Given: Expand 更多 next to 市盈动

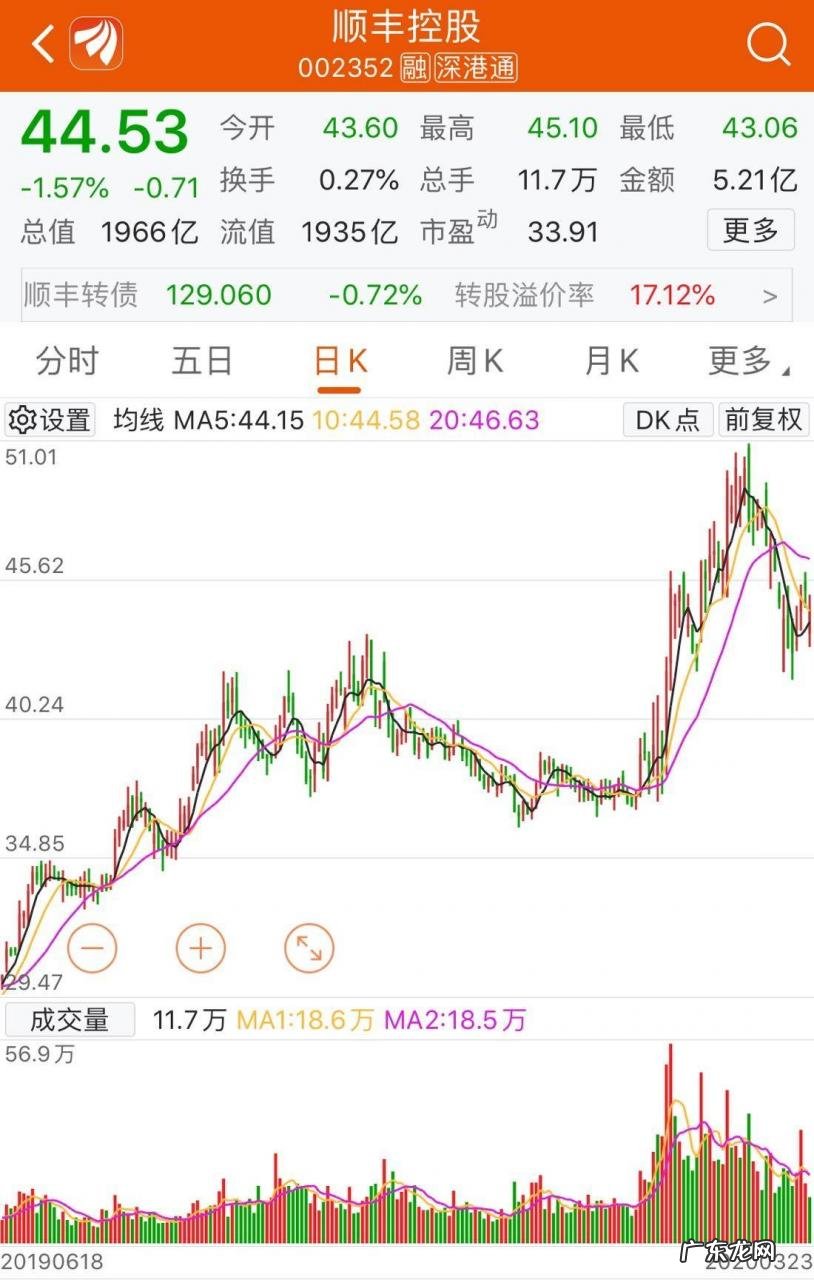Looking at the screenshot, I should click(x=750, y=231).
